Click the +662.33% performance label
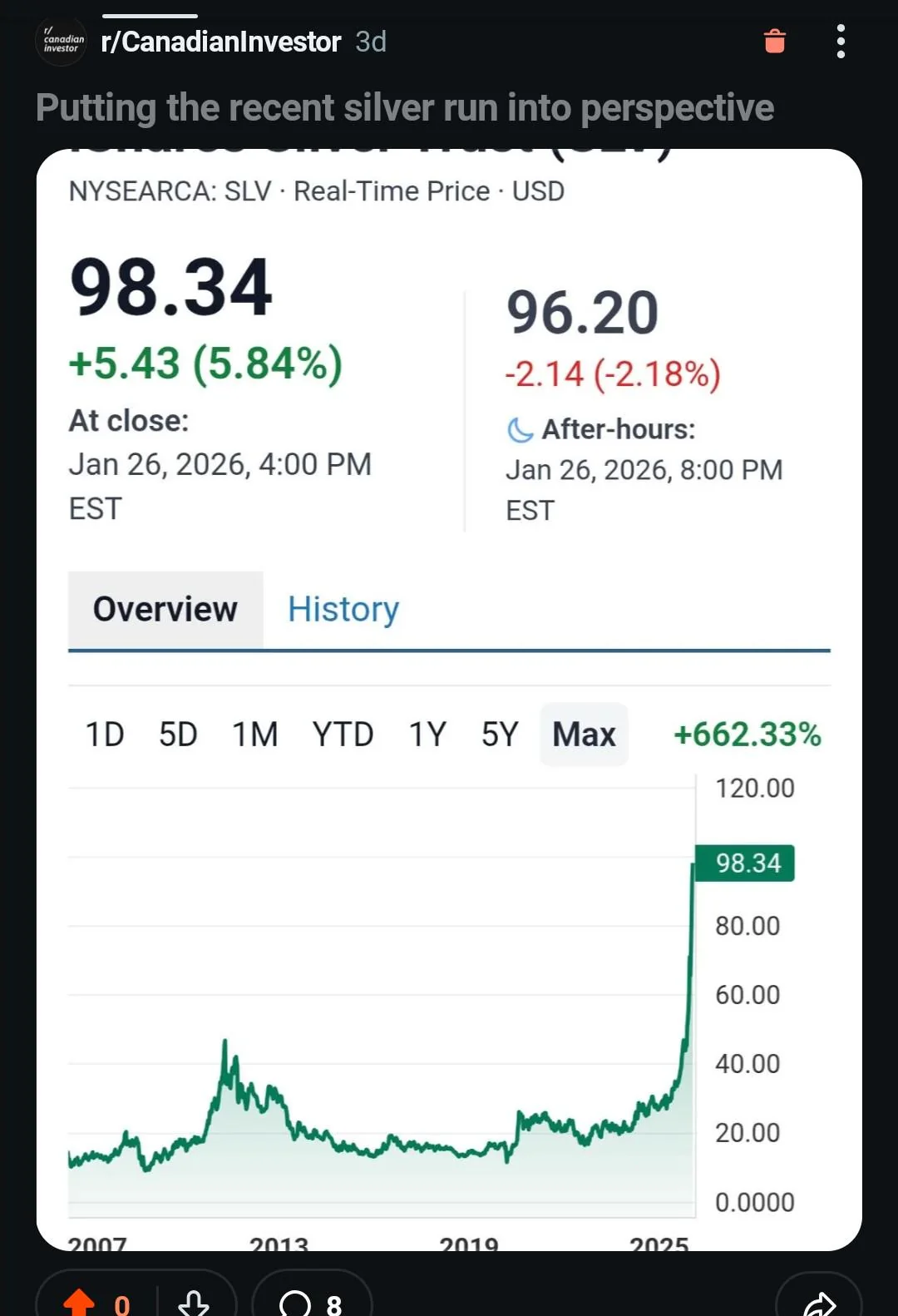Screen dimensions: 898x1316 tap(746, 734)
